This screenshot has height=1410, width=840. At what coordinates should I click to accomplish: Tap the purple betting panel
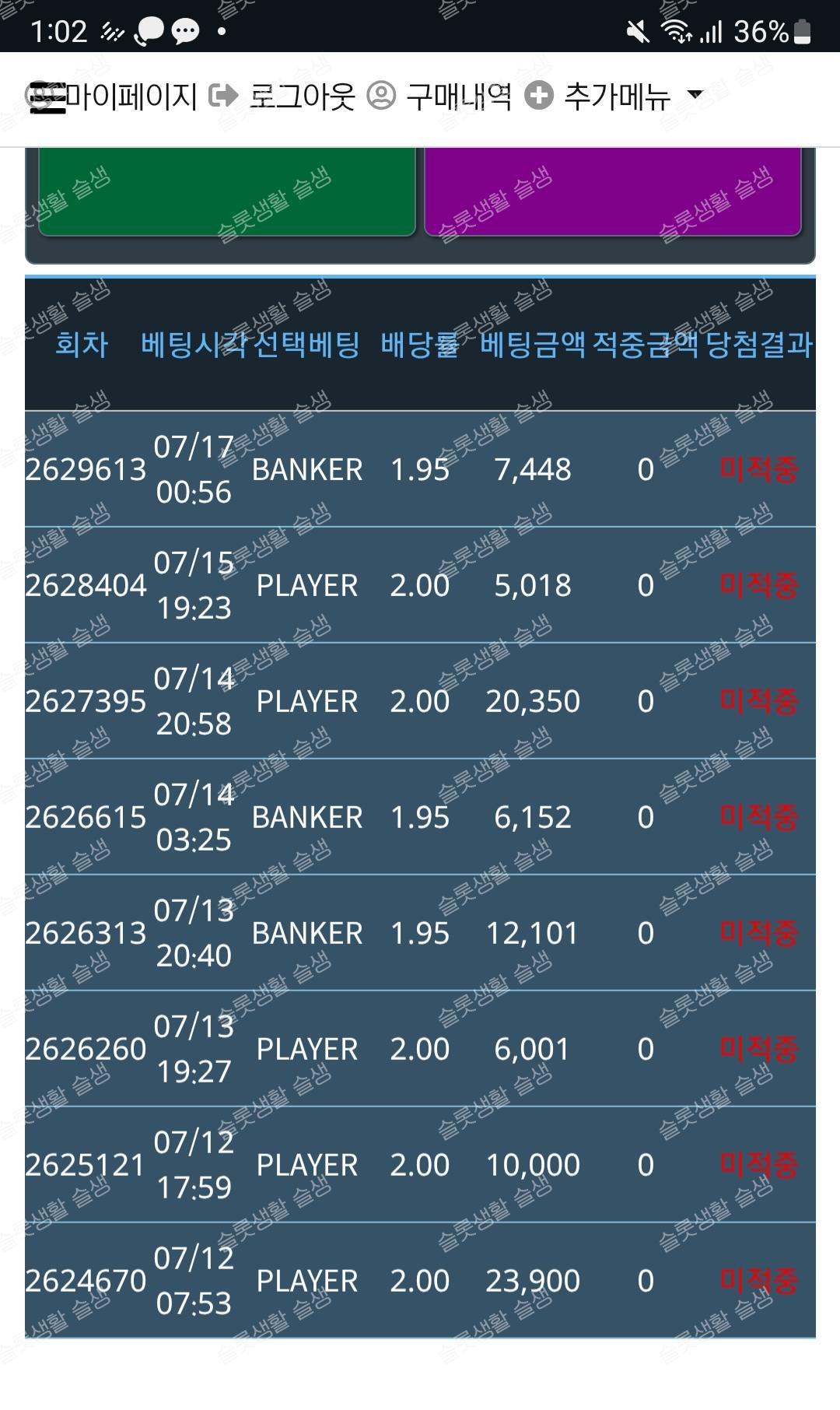pyautogui.click(x=613, y=191)
